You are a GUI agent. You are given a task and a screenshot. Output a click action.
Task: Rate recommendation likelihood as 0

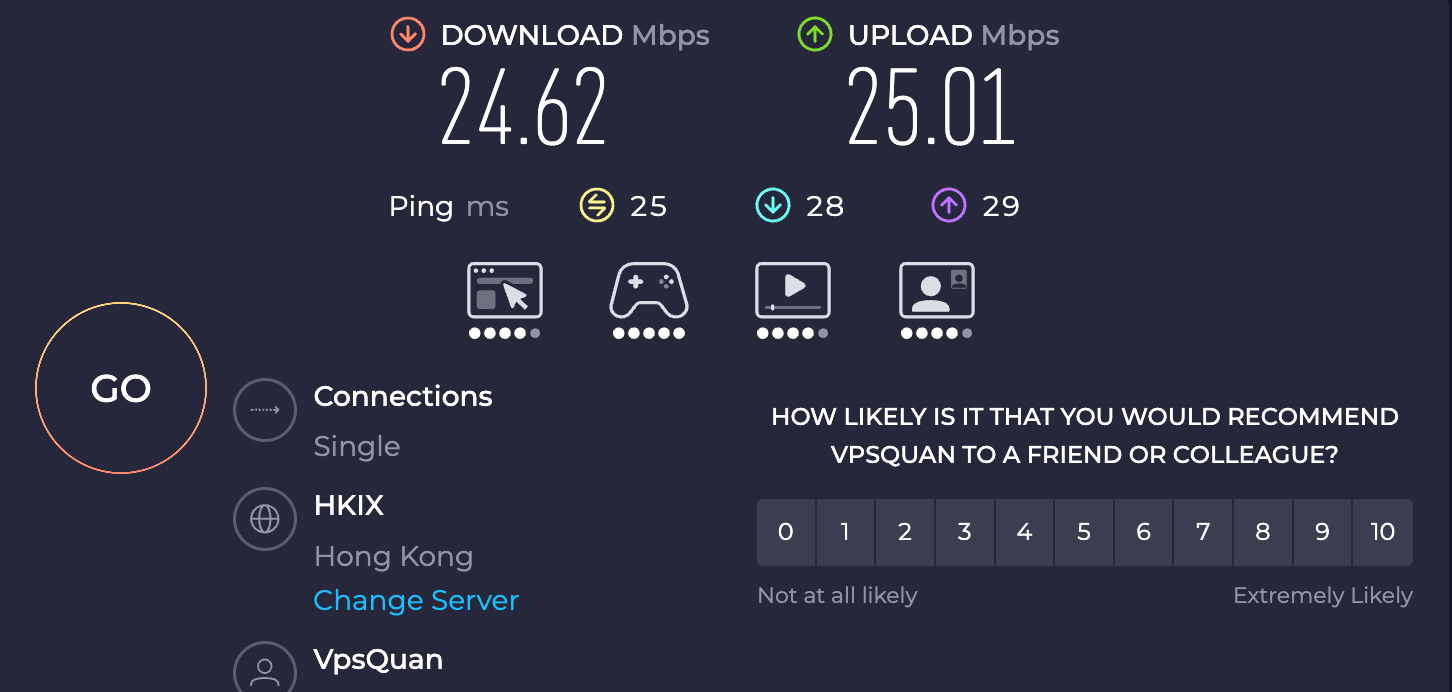coord(786,532)
